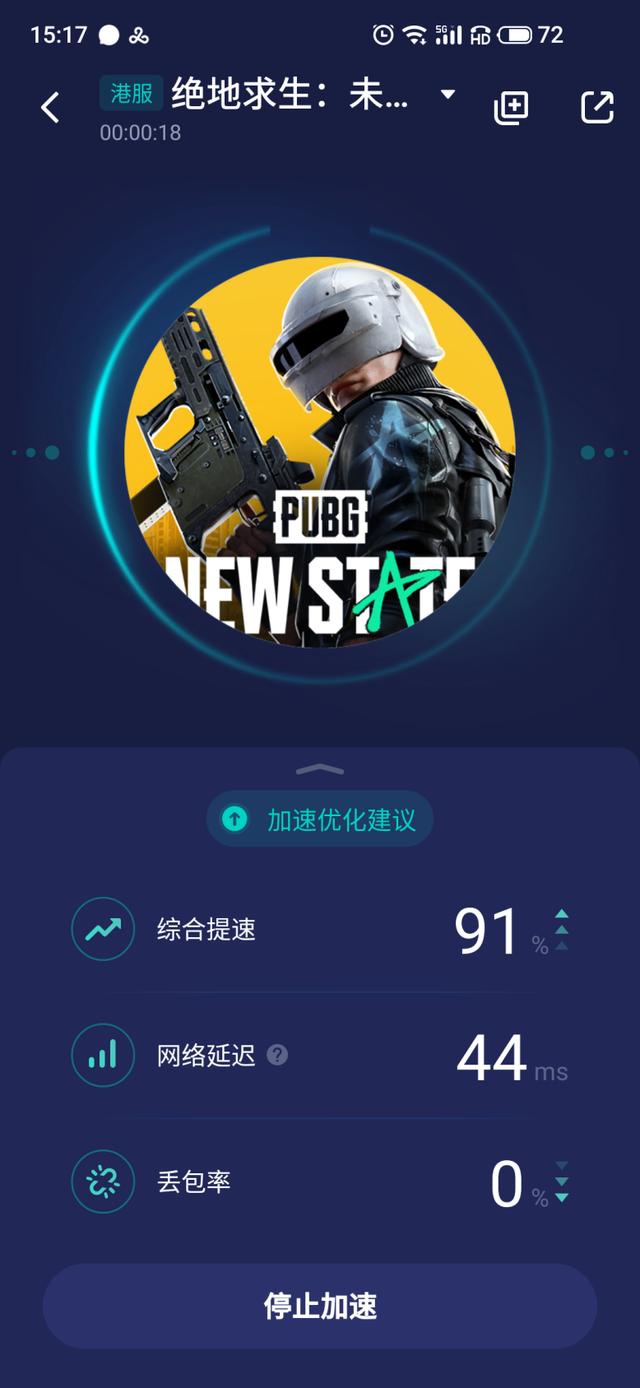Open 加速优化建议 suggestions
The height and width of the screenshot is (1388, 640).
pos(320,820)
